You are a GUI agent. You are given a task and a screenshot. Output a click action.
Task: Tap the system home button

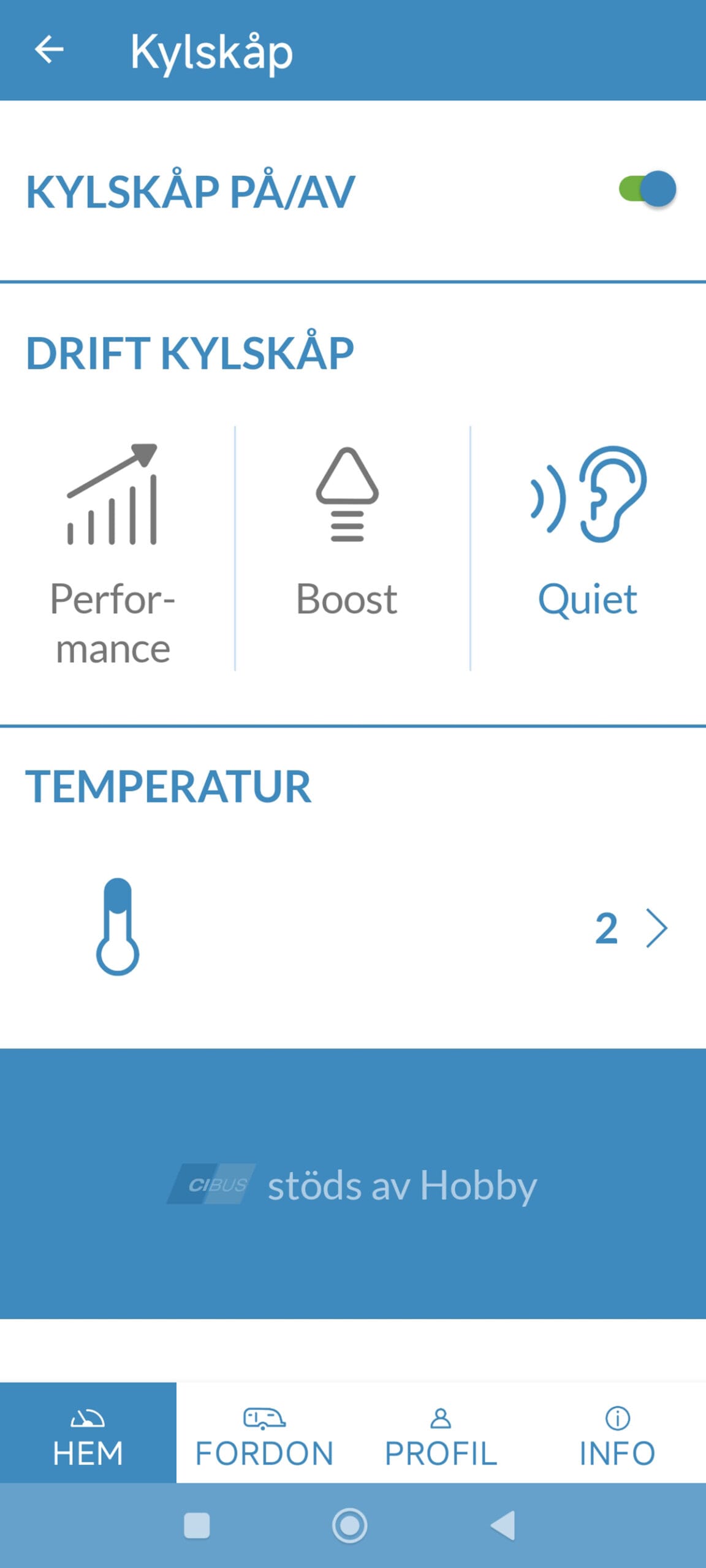click(x=350, y=1525)
